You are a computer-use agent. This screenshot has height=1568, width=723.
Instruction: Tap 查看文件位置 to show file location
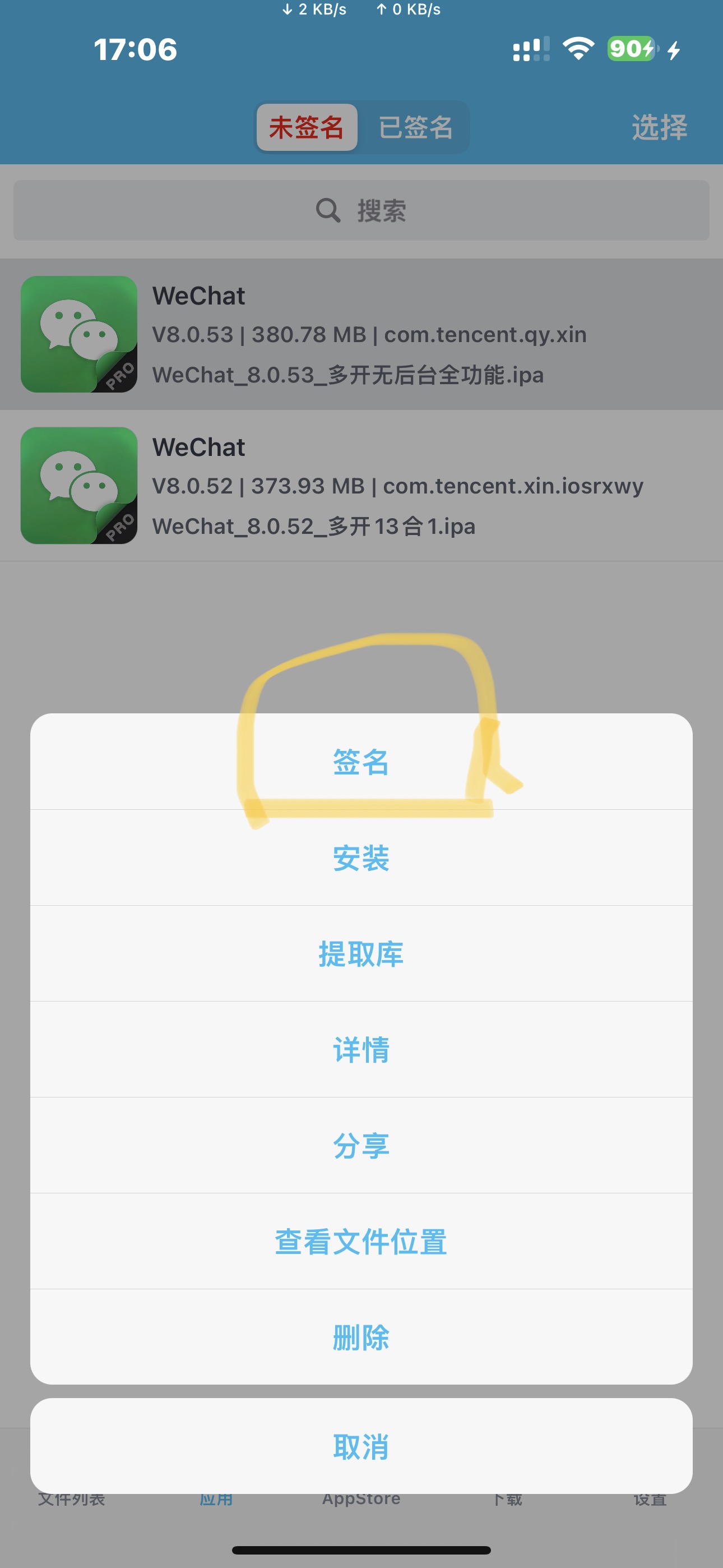[x=361, y=1241]
